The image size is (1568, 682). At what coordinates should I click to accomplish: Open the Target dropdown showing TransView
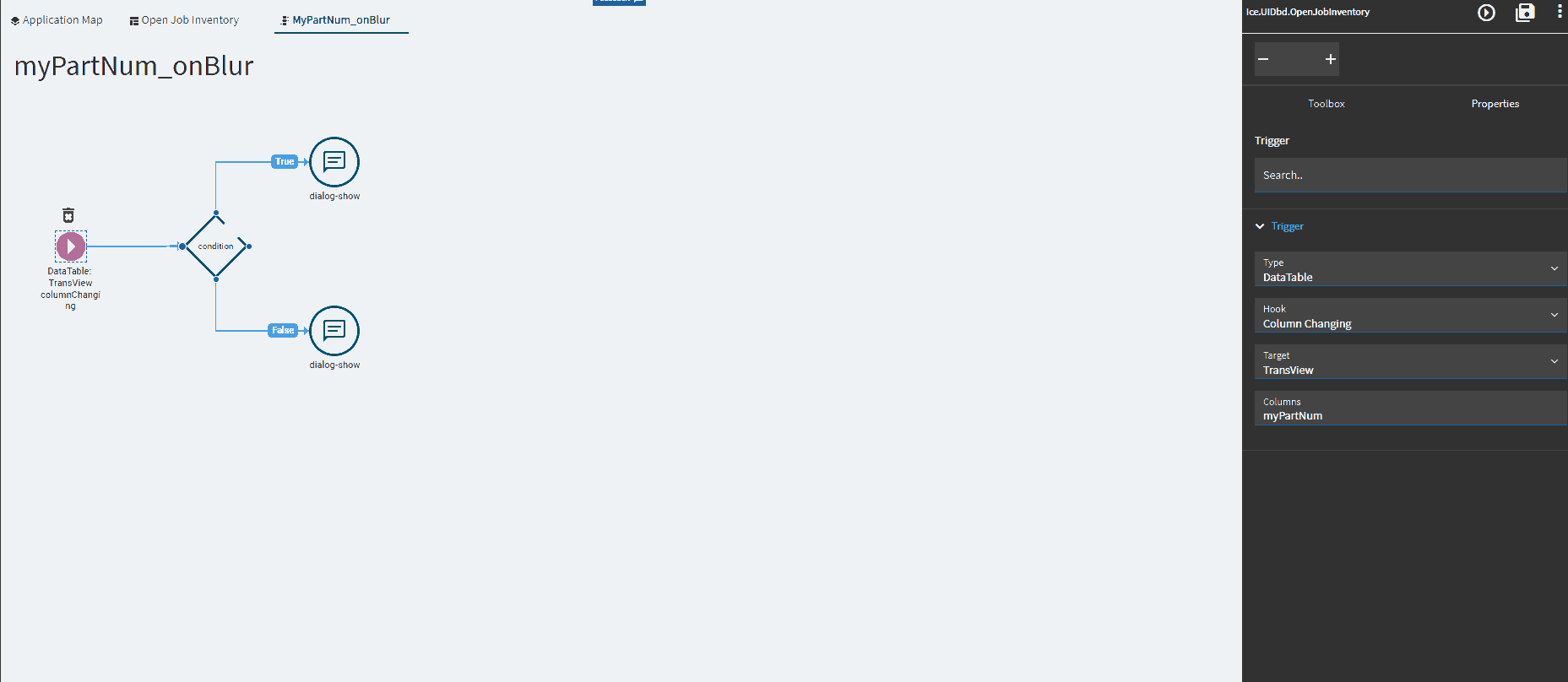tap(1408, 362)
